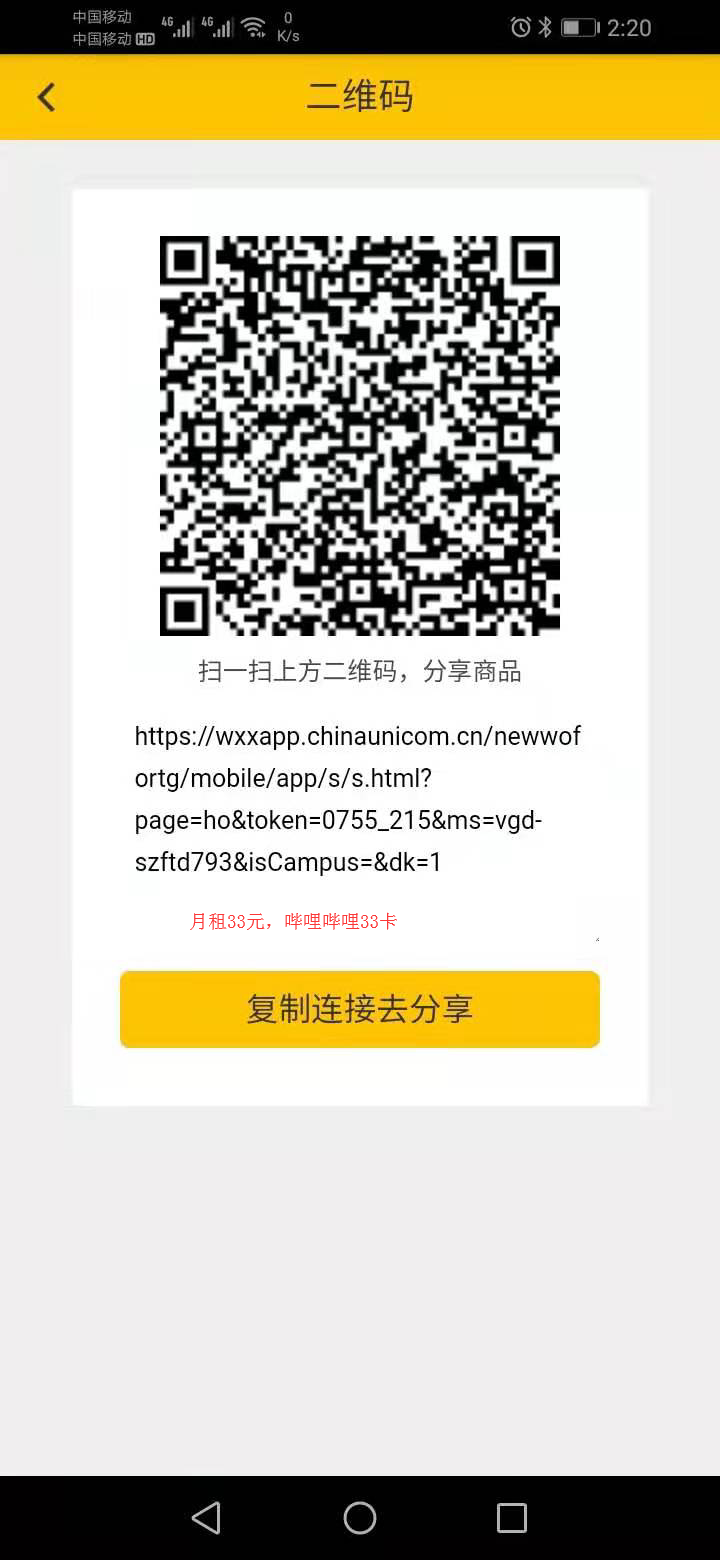This screenshot has width=720, height=1560.
Task: Tap the red 月租33元 promo text
Action: pyautogui.click(x=295, y=921)
